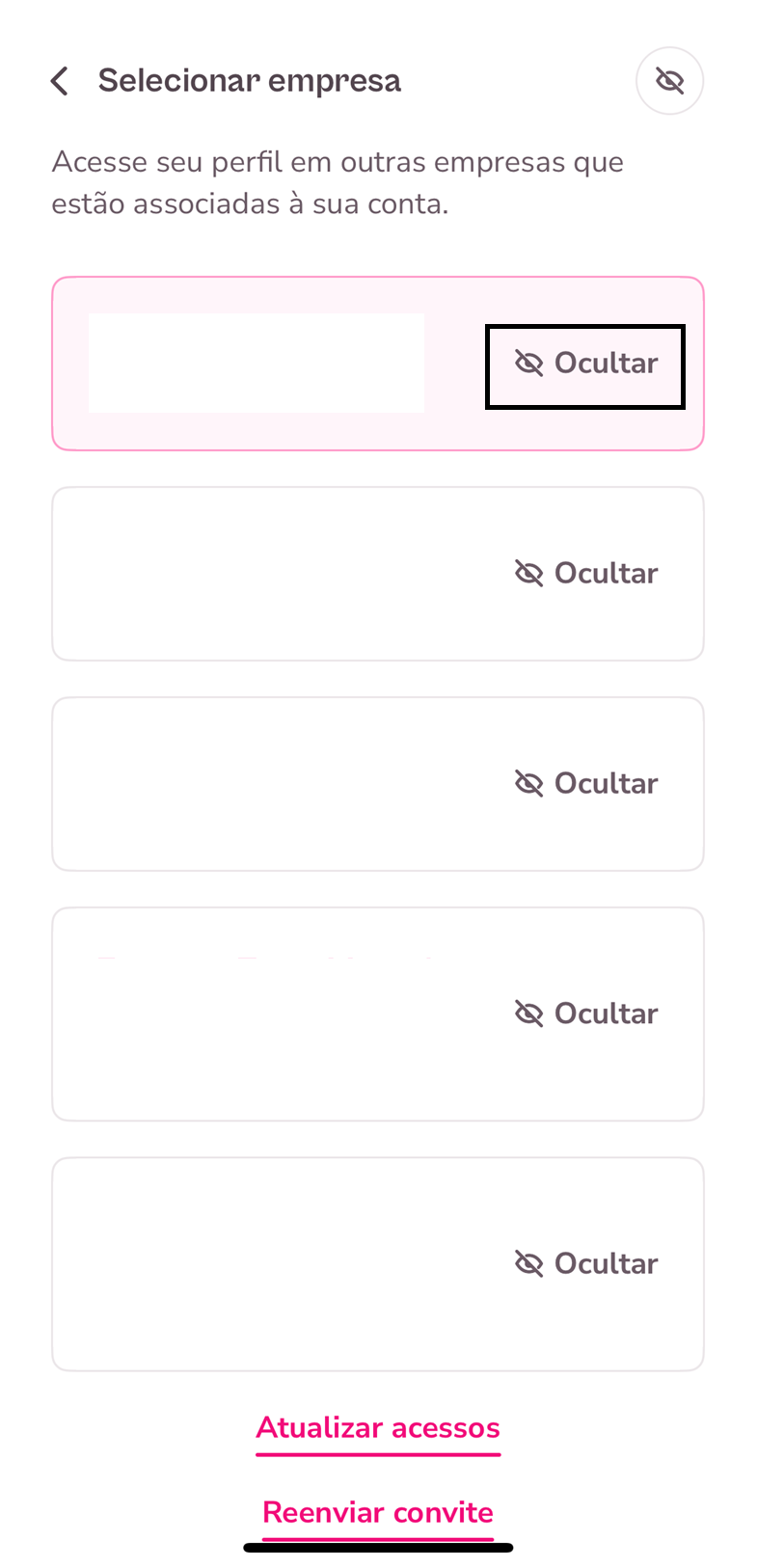The image size is (757, 1568).
Task: Tap the second company card
Action: tap(241, 573)
